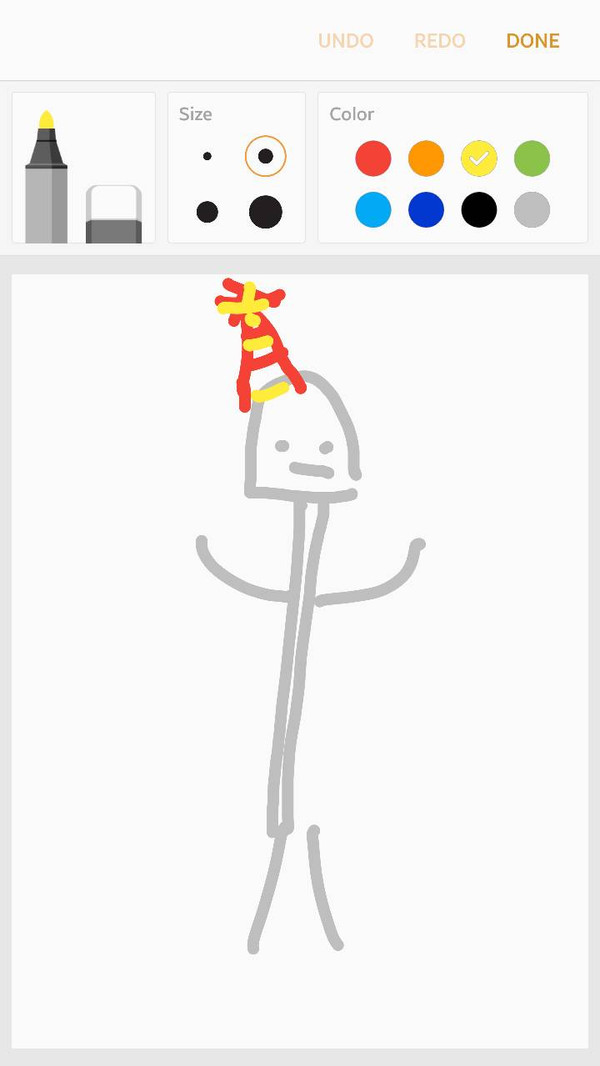
Task: Switch to the eraser tool
Action: click(x=114, y=213)
